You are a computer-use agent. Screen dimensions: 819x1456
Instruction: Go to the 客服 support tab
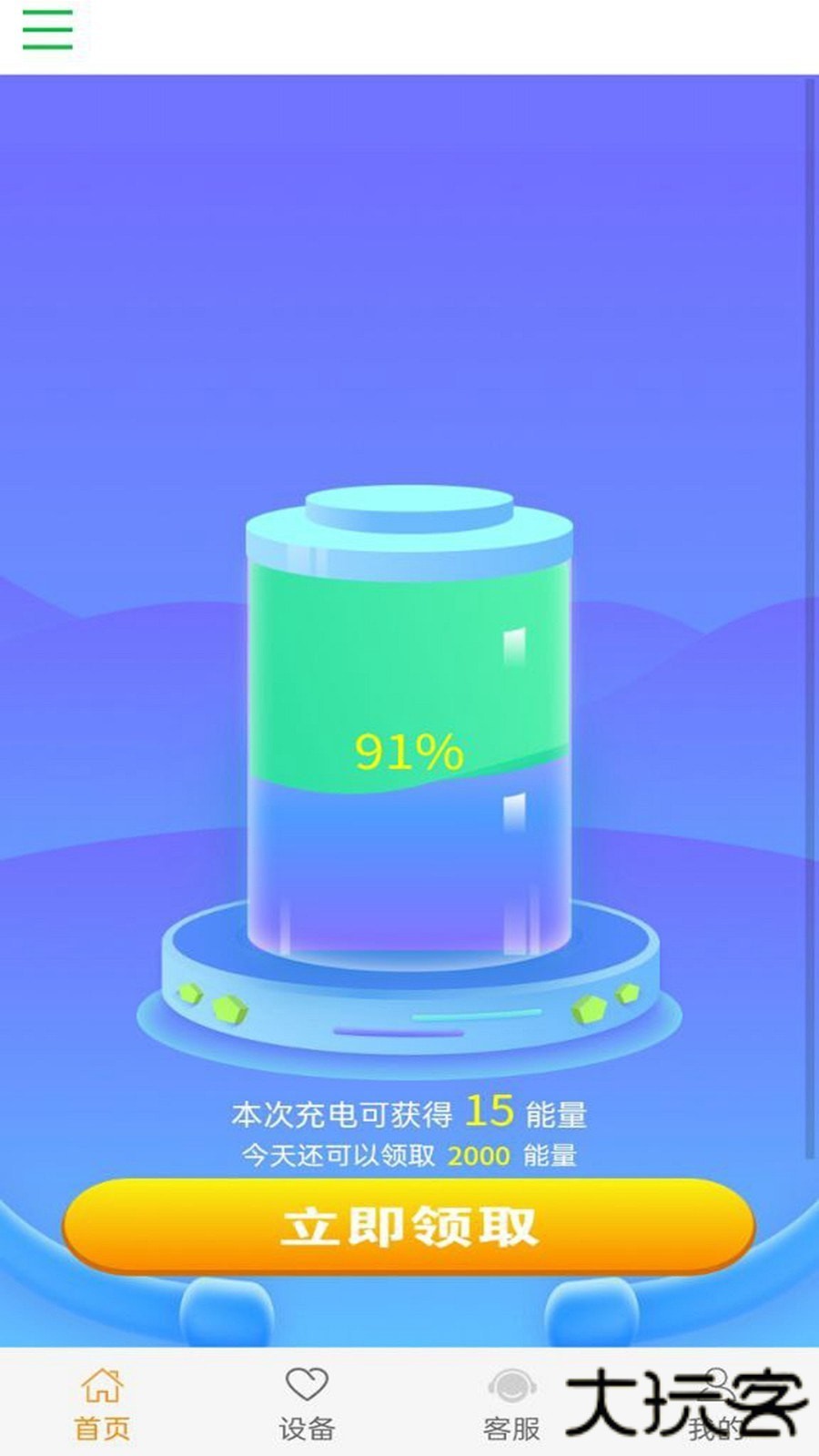point(511,1404)
